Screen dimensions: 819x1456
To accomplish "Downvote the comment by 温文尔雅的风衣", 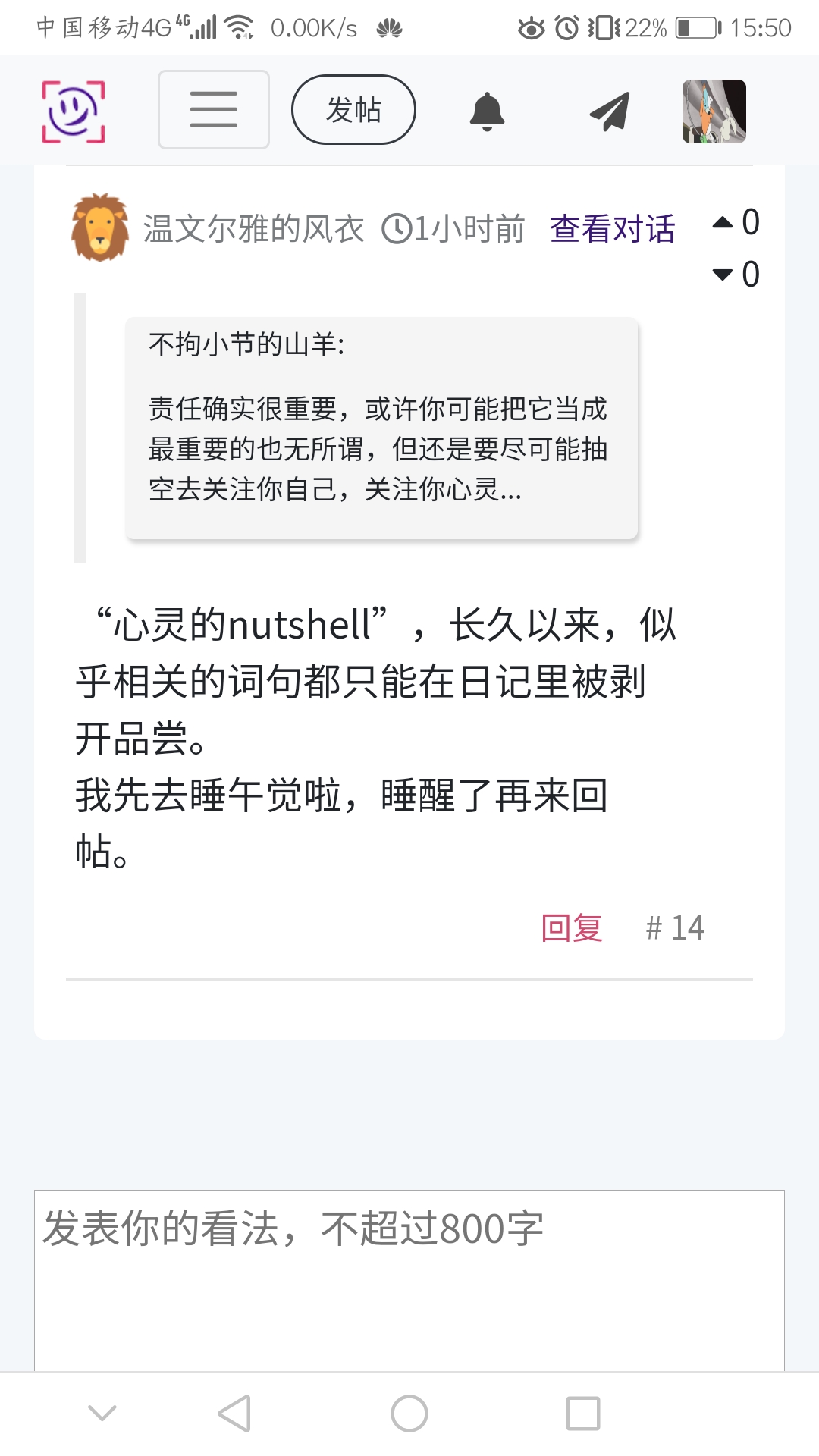I will (723, 274).
